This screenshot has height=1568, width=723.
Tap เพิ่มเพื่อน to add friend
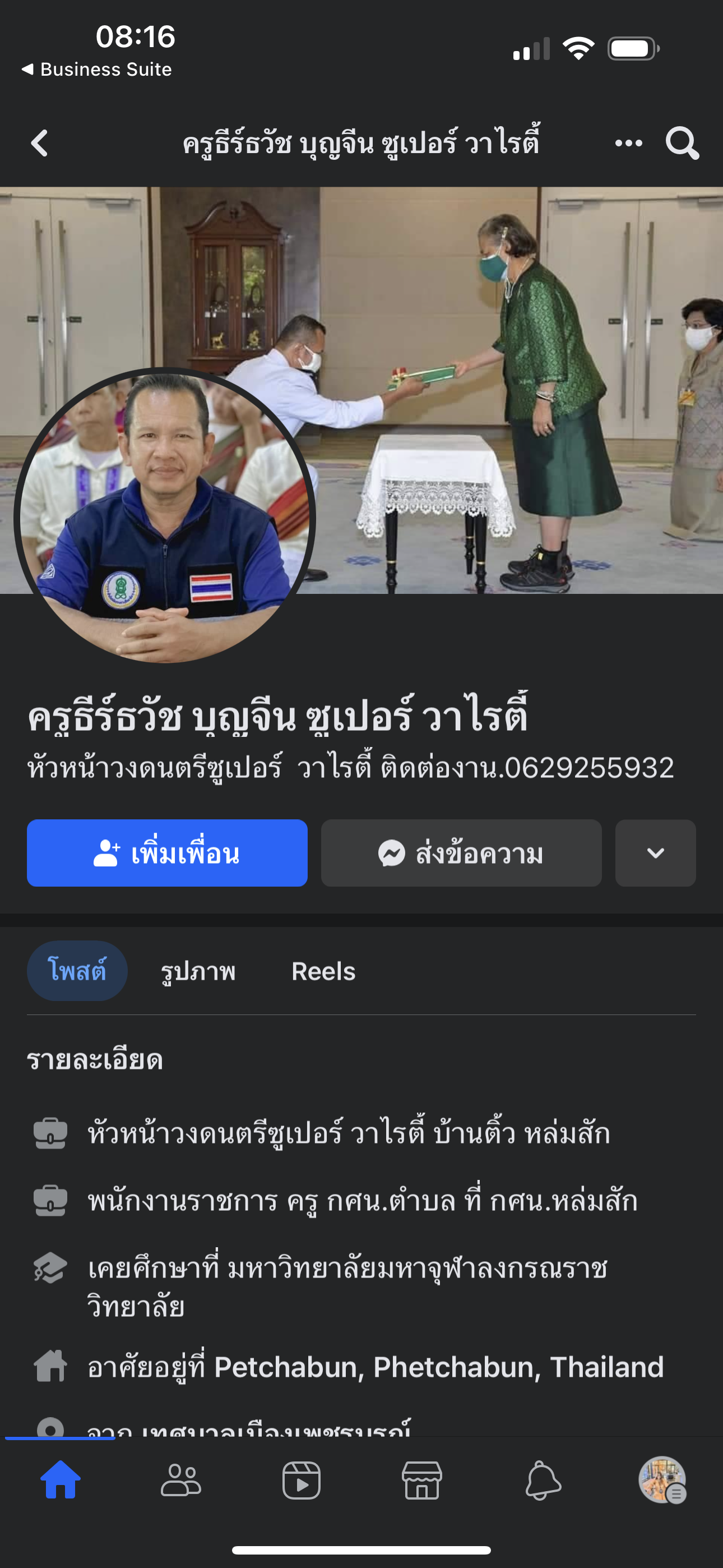167,853
